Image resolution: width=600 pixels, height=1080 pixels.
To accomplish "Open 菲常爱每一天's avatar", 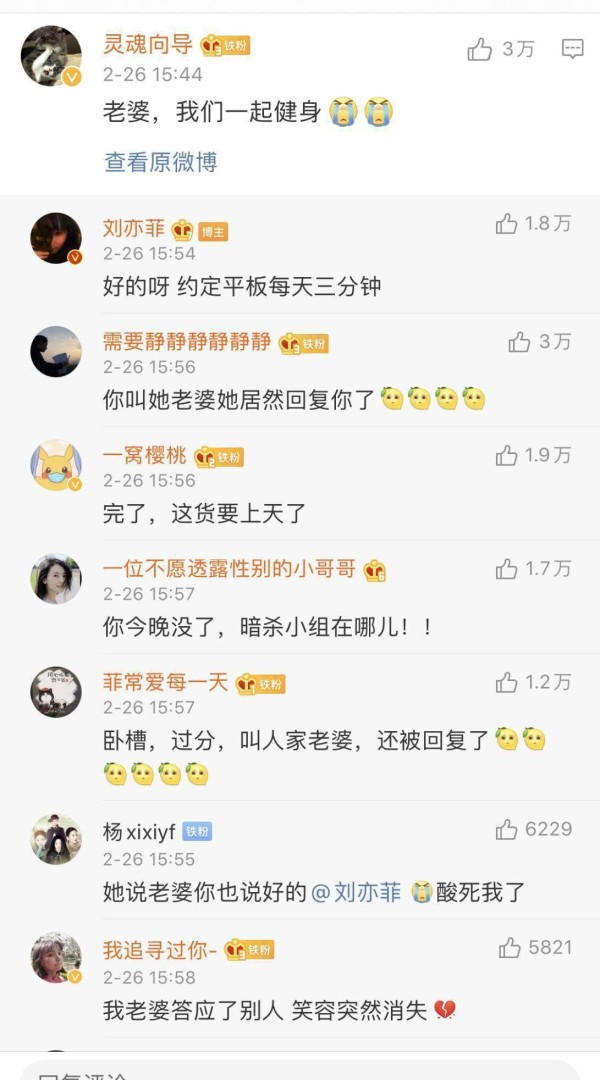I will [x=56, y=692].
